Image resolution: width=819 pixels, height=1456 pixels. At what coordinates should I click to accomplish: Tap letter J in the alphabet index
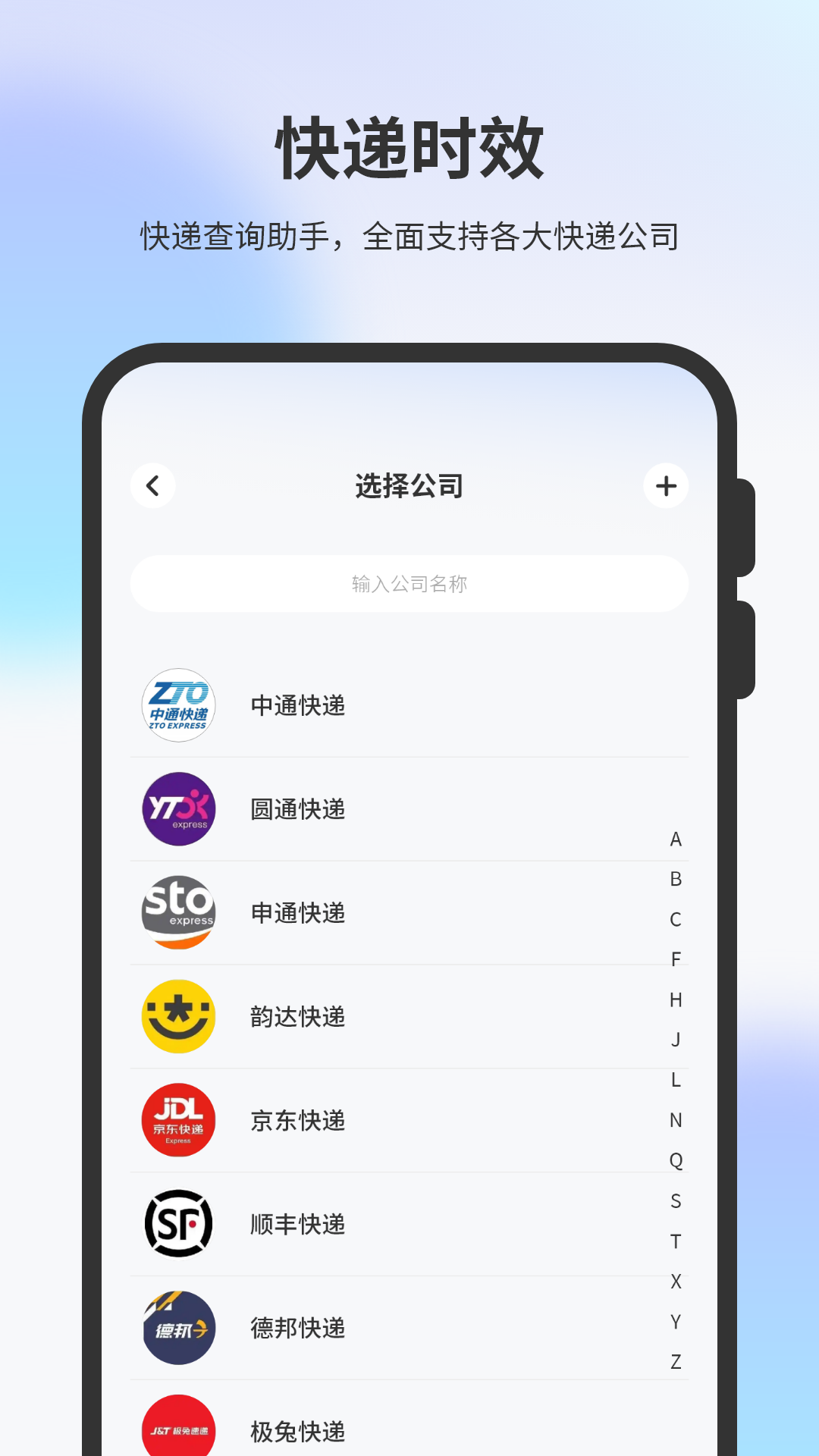click(x=675, y=1040)
